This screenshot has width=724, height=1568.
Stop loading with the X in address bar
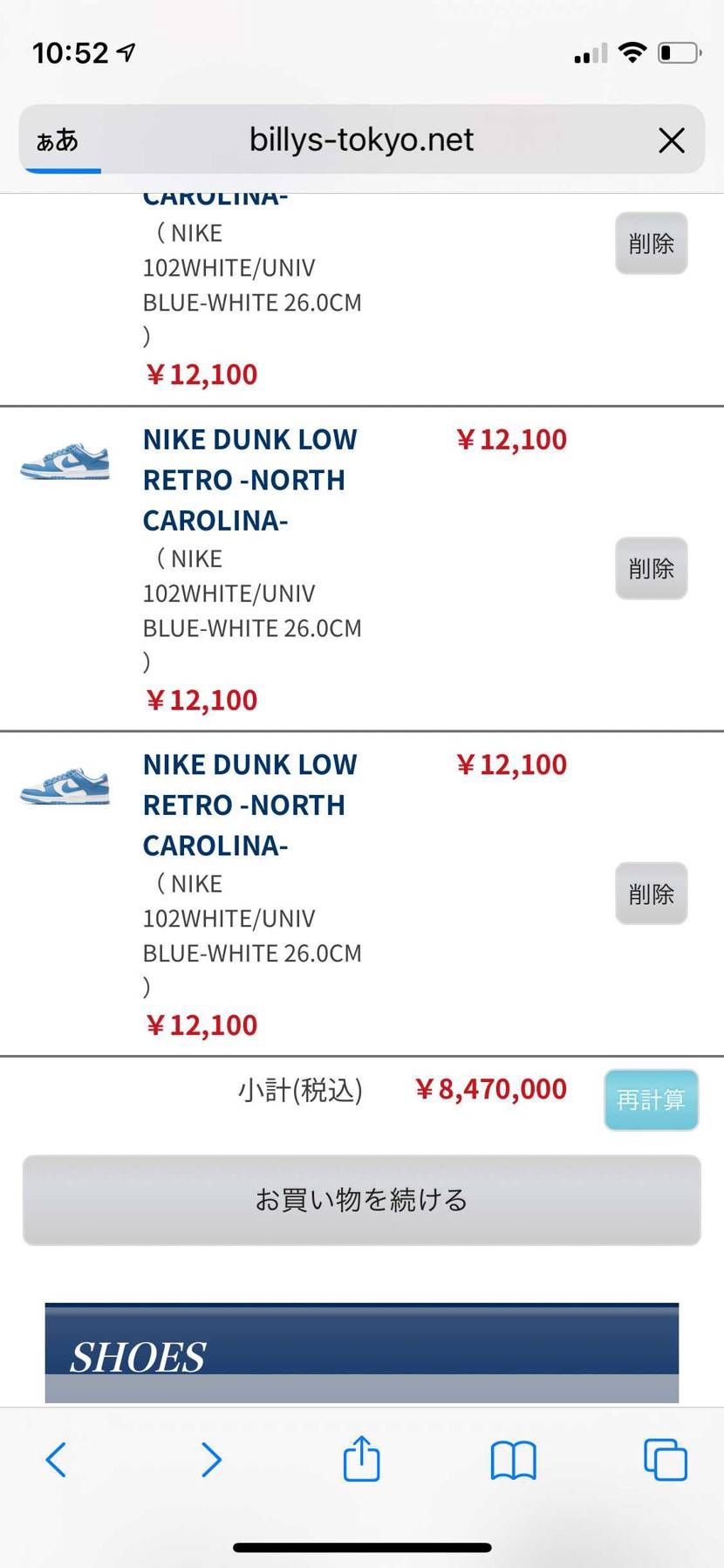pyautogui.click(x=672, y=140)
